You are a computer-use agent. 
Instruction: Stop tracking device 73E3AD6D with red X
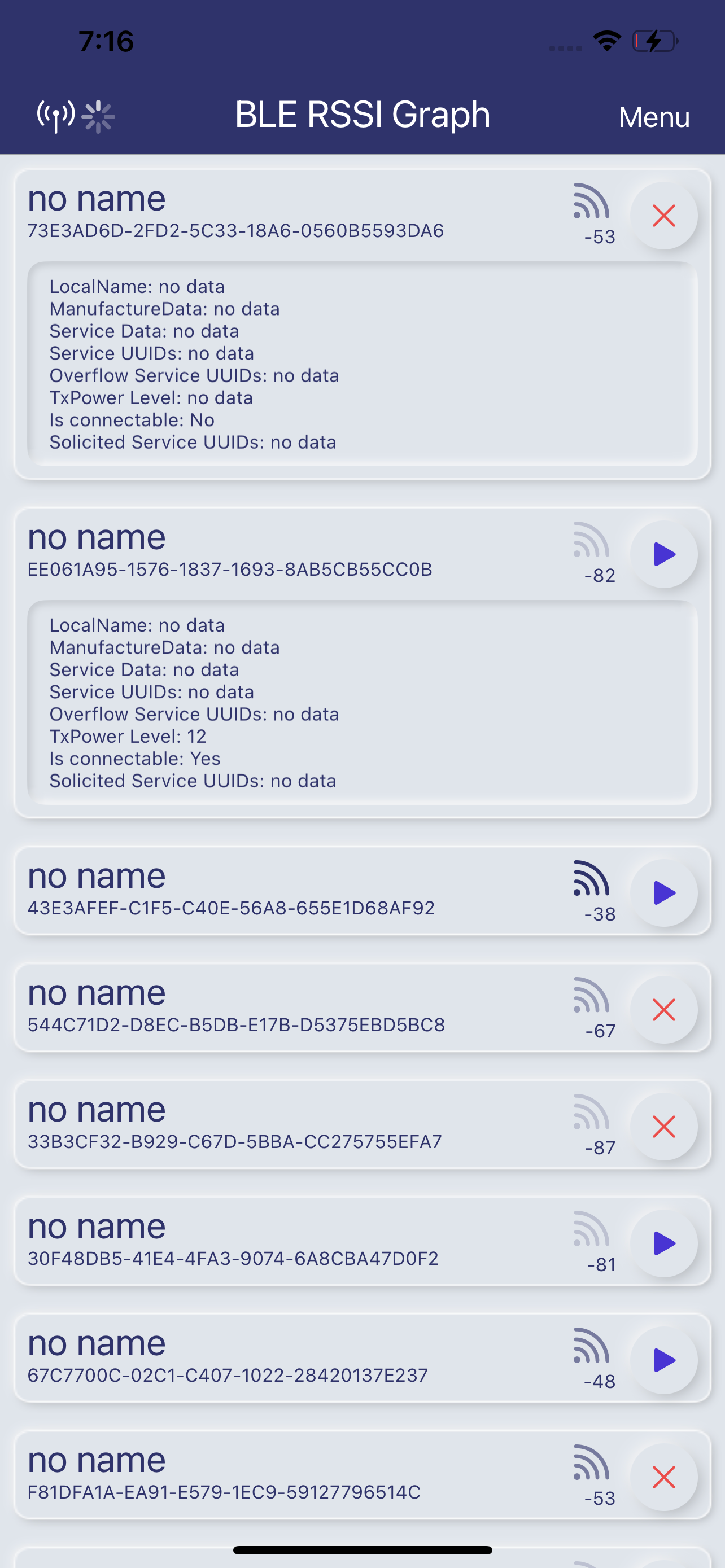pos(663,216)
